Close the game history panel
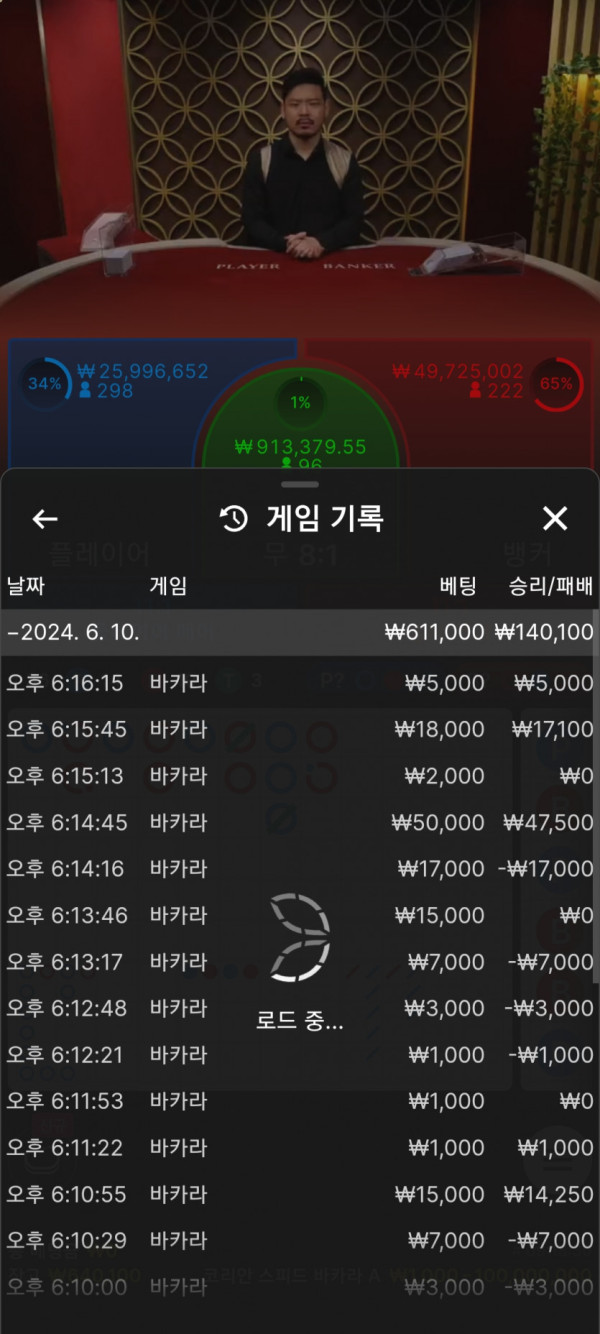The width and height of the screenshot is (600, 1334). tap(554, 518)
